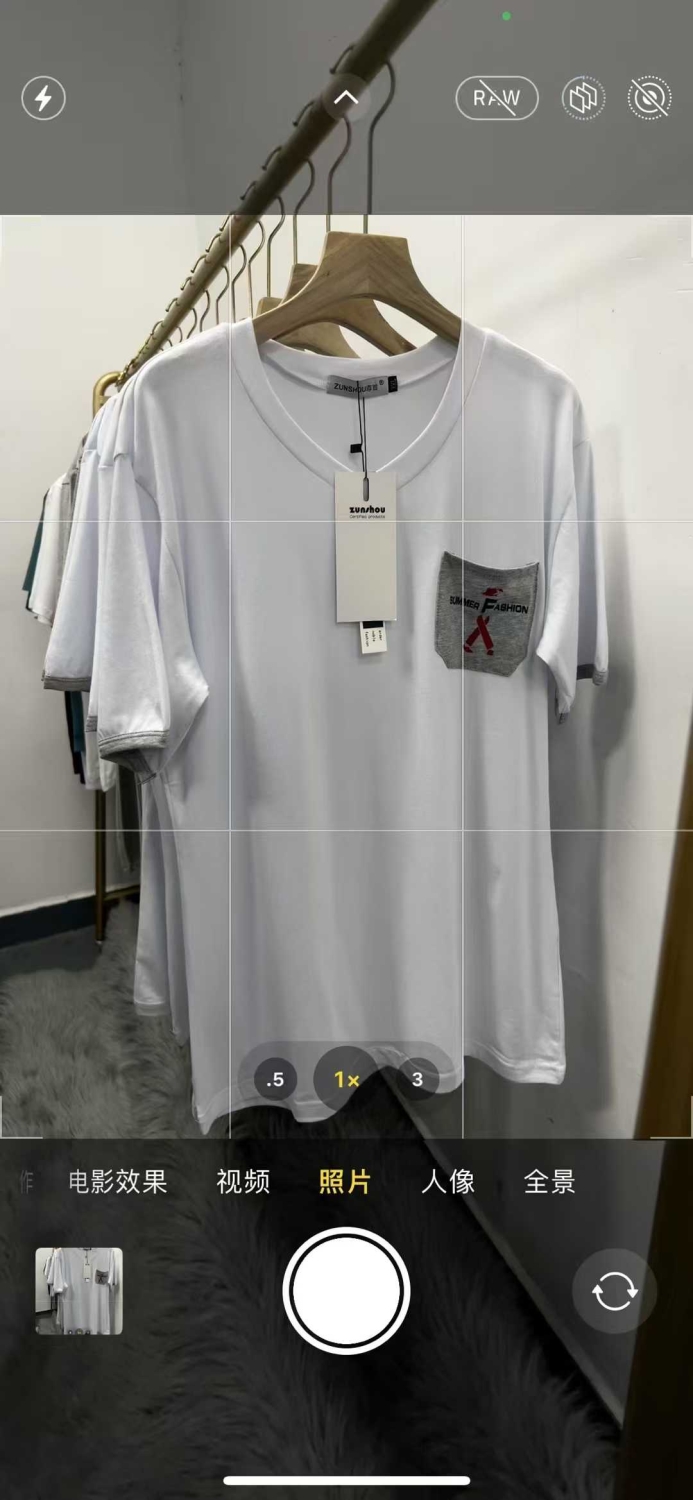Open the last photo thumbnail
This screenshot has width=693, height=1500.
[x=79, y=1290]
